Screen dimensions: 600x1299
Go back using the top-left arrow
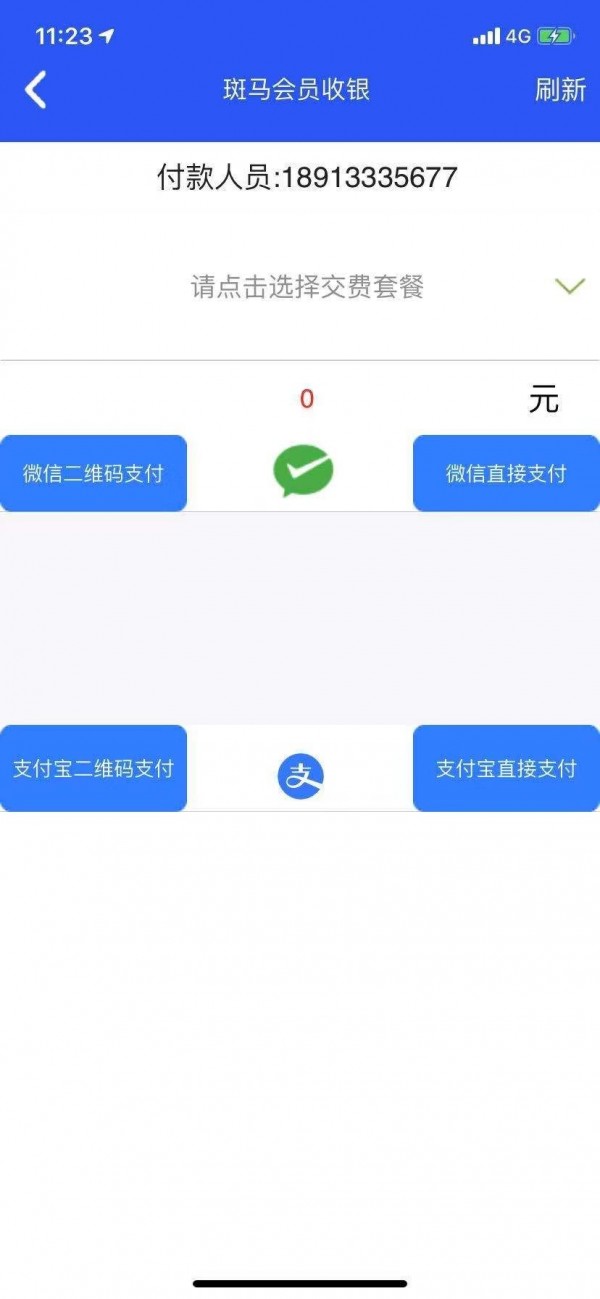pyautogui.click(x=36, y=90)
